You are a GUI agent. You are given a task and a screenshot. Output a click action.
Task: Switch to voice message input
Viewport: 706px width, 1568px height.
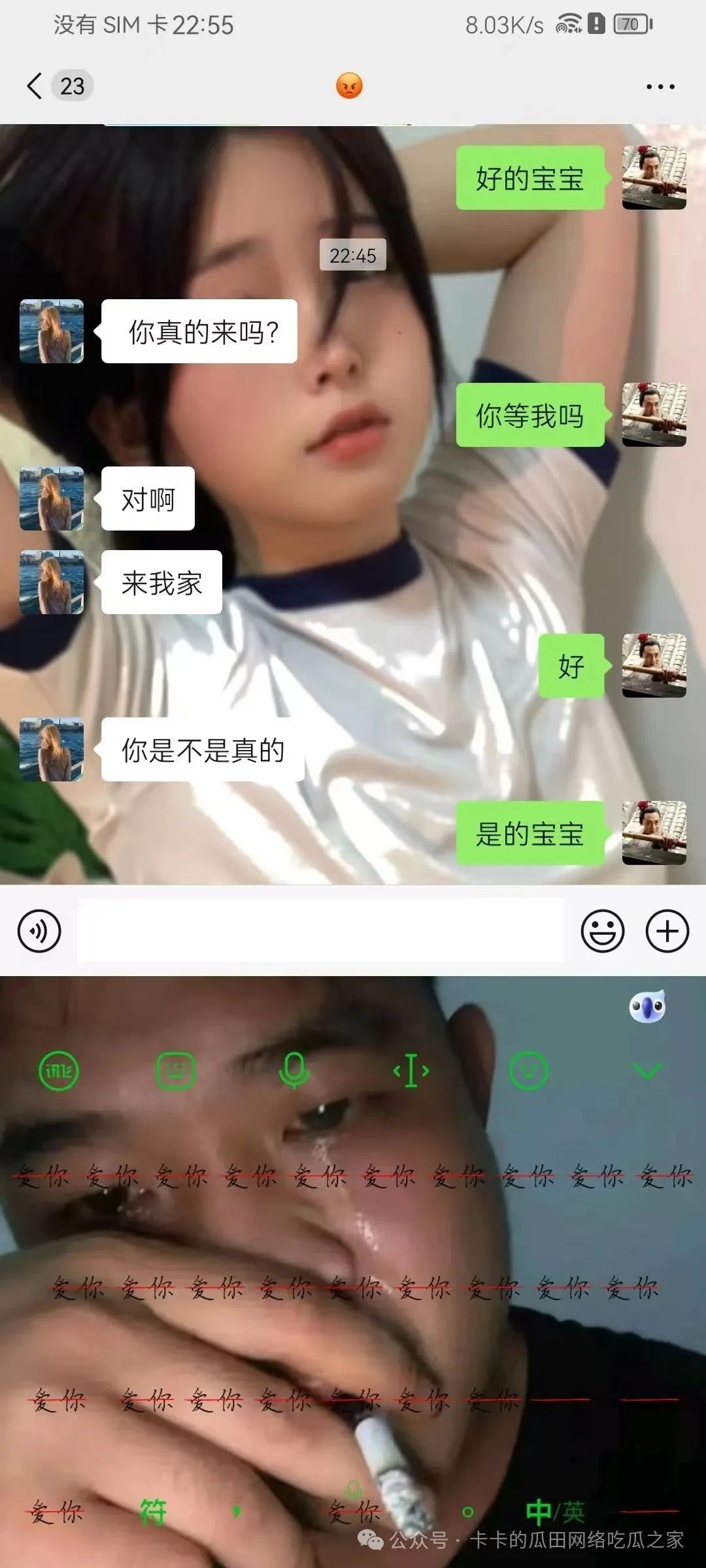coord(39,931)
